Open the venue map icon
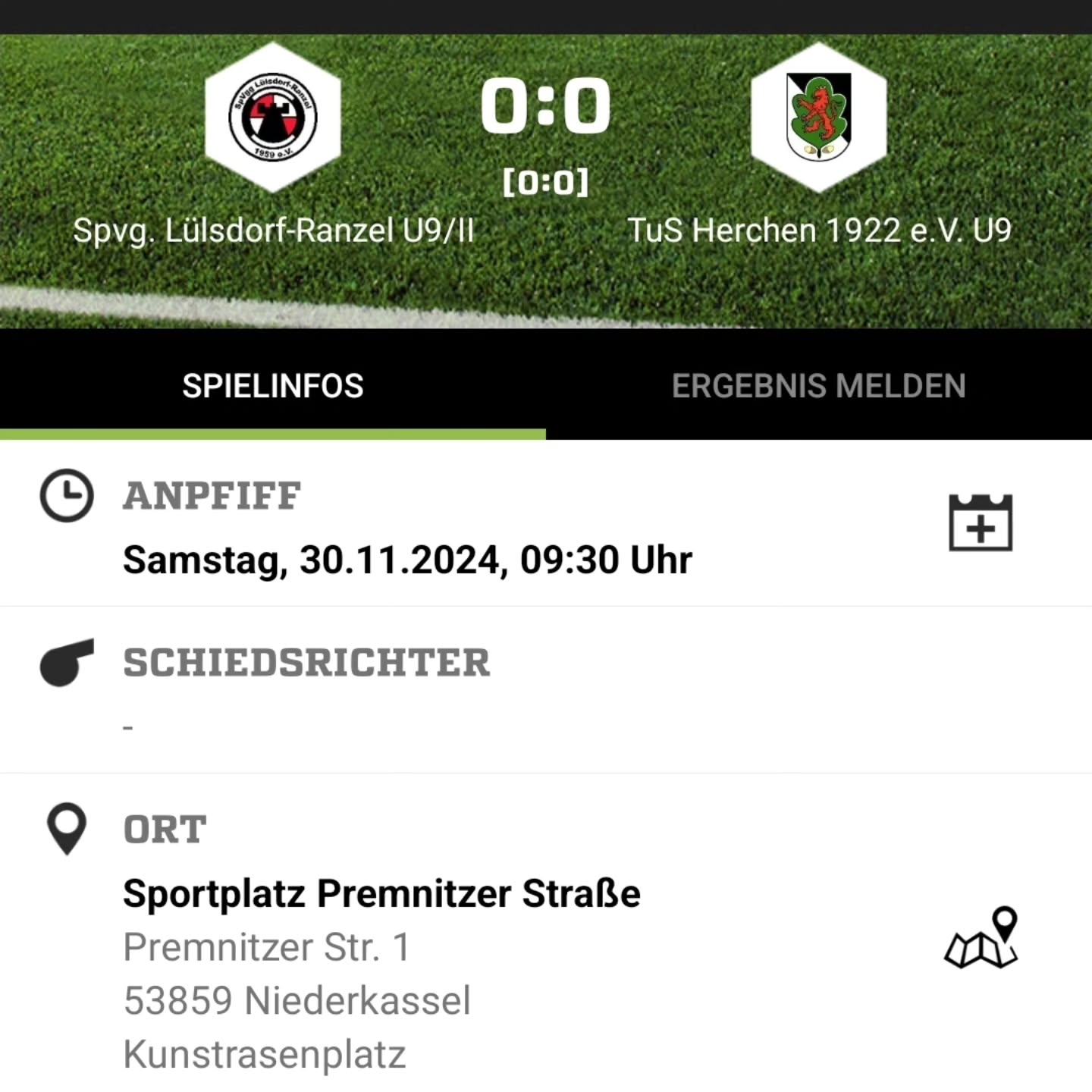 (981, 939)
